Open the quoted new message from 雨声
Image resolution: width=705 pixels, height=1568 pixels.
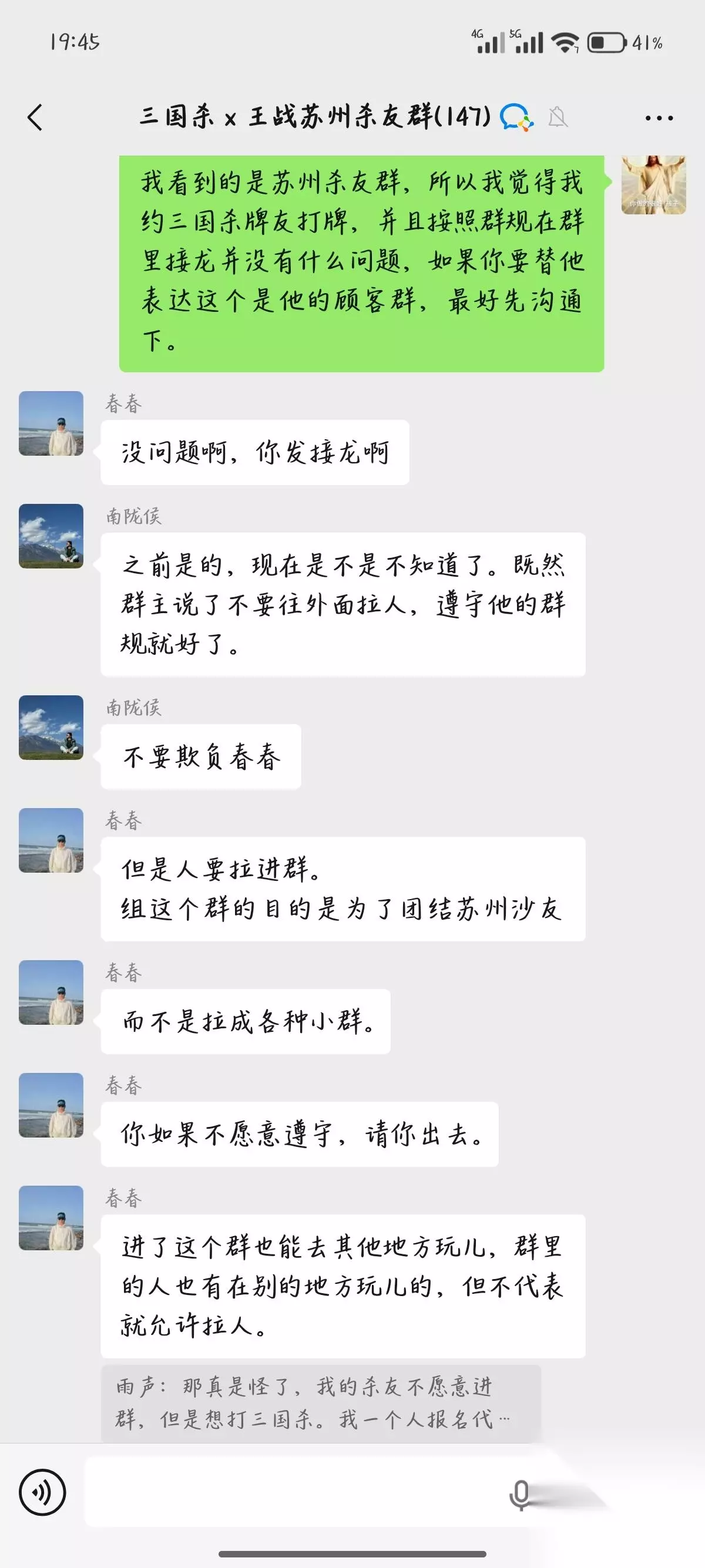[x=321, y=1403]
